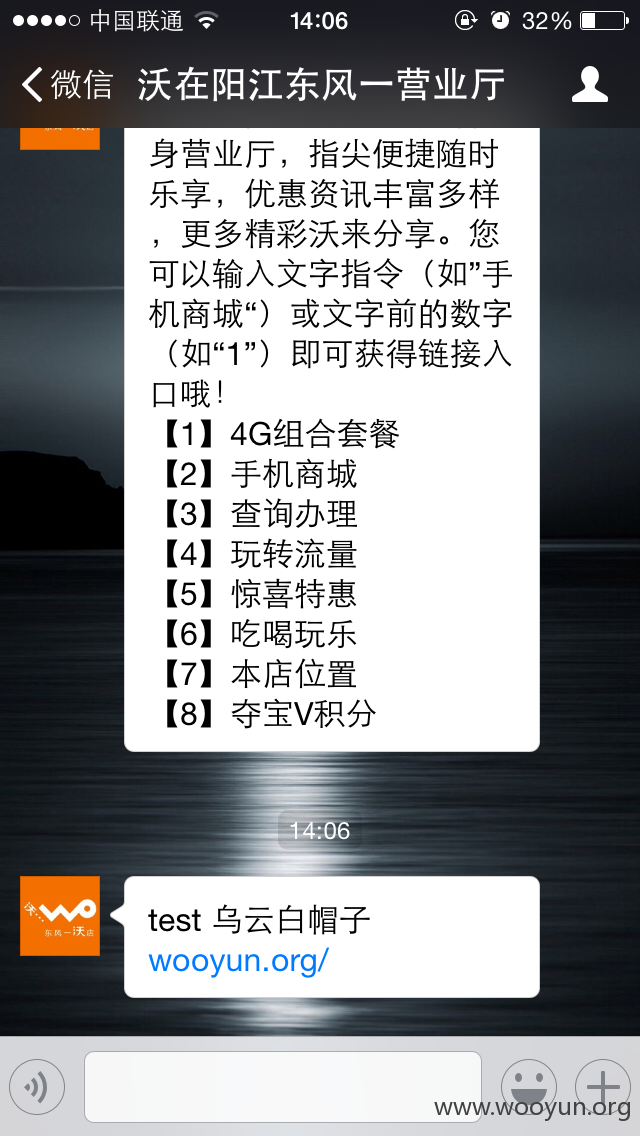Open the emoji picker
Screen dimensions: 640x1136
click(x=528, y=1087)
